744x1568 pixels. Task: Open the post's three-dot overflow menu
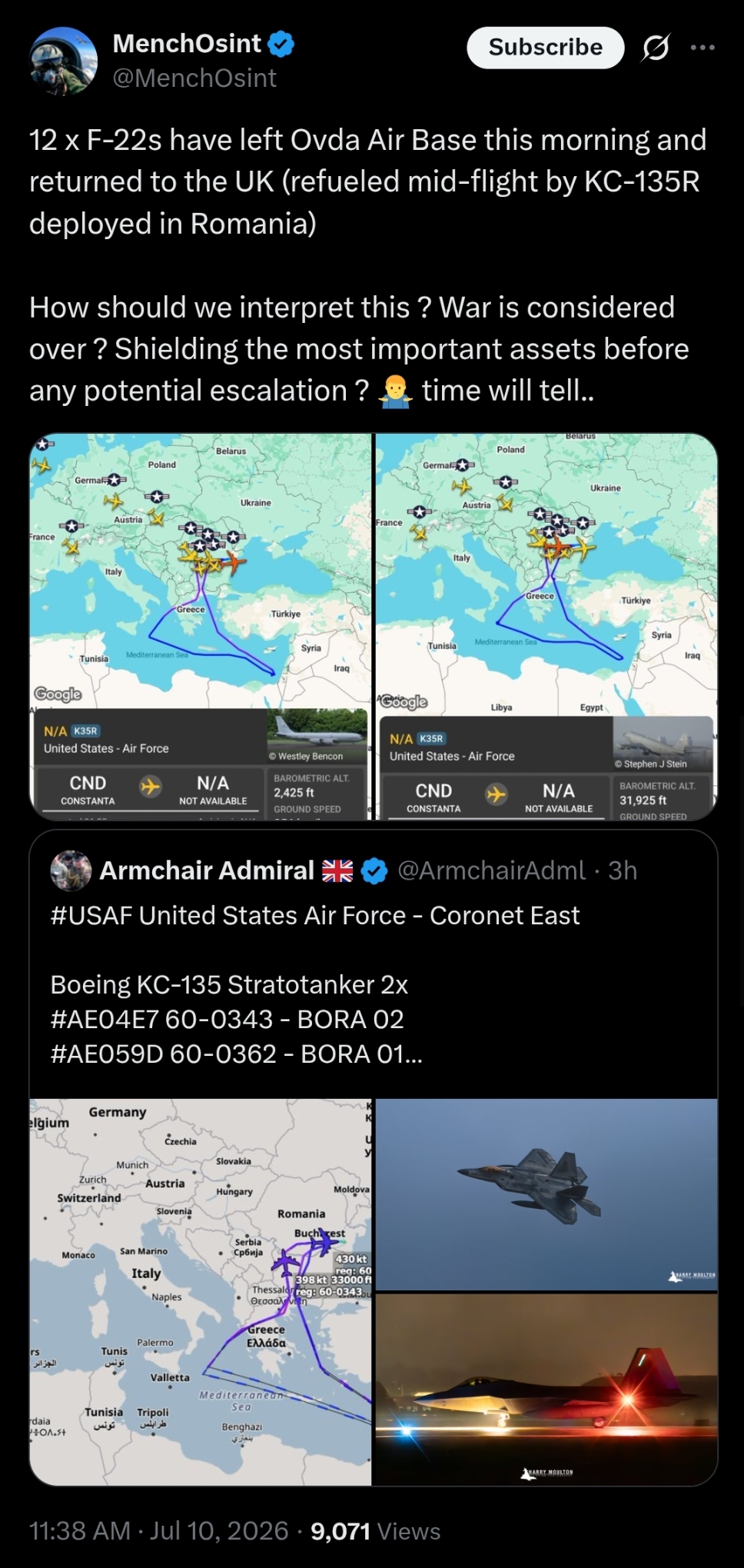tap(702, 48)
